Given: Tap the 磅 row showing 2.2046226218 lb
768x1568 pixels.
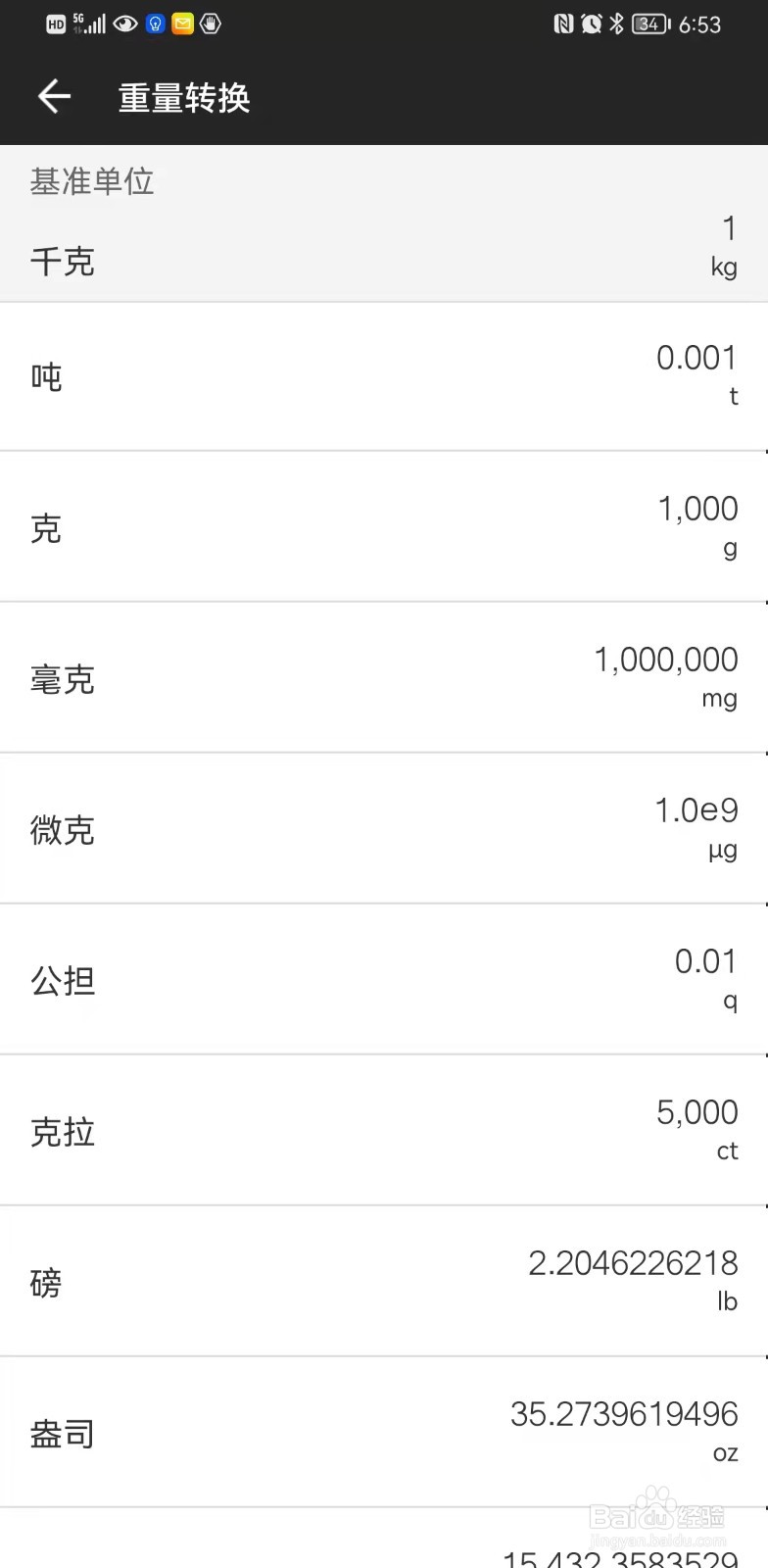Looking at the screenshot, I should tap(384, 1282).
